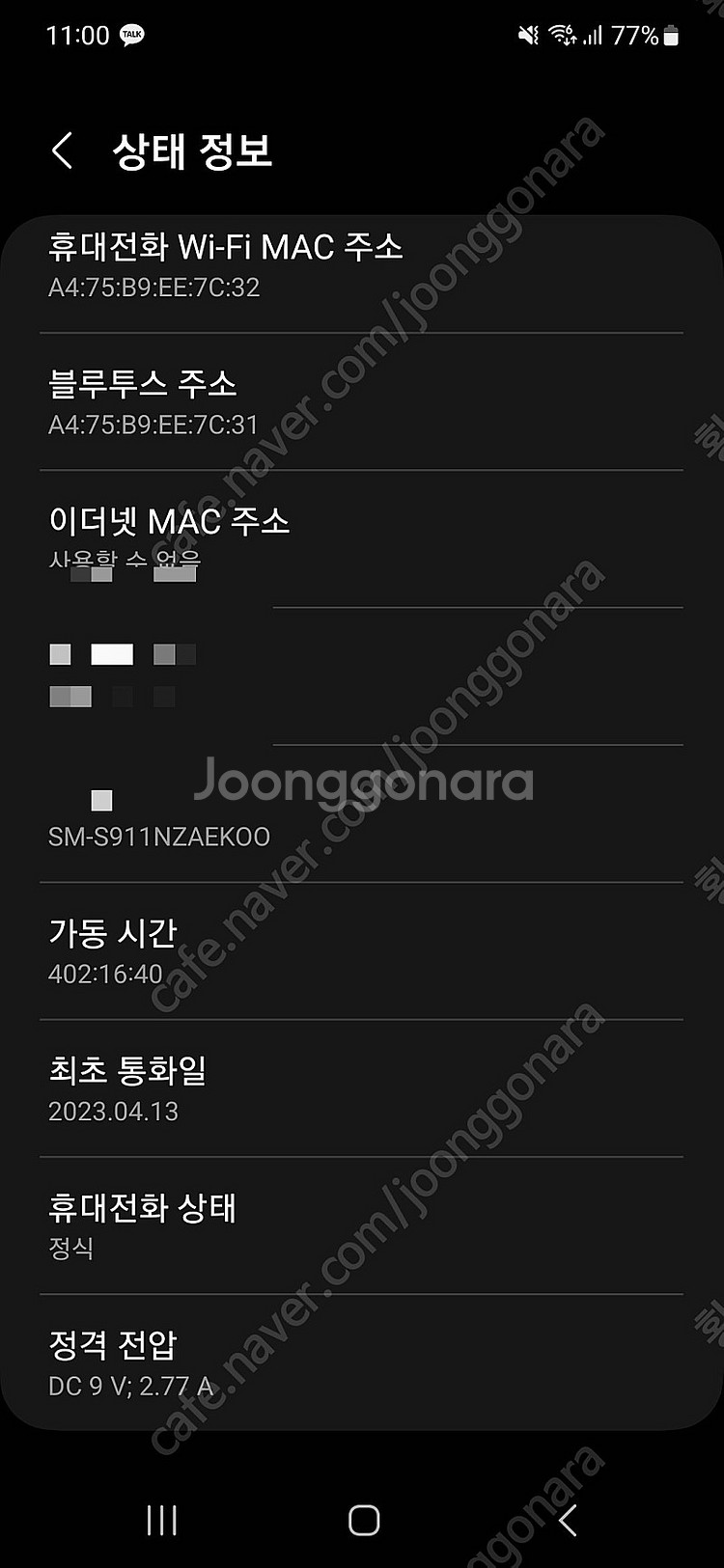Image resolution: width=724 pixels, height=1568 pixels.
Task: Select the 휴대전화 Wi-Fi MAC 주소 entry
Action: 227,265
